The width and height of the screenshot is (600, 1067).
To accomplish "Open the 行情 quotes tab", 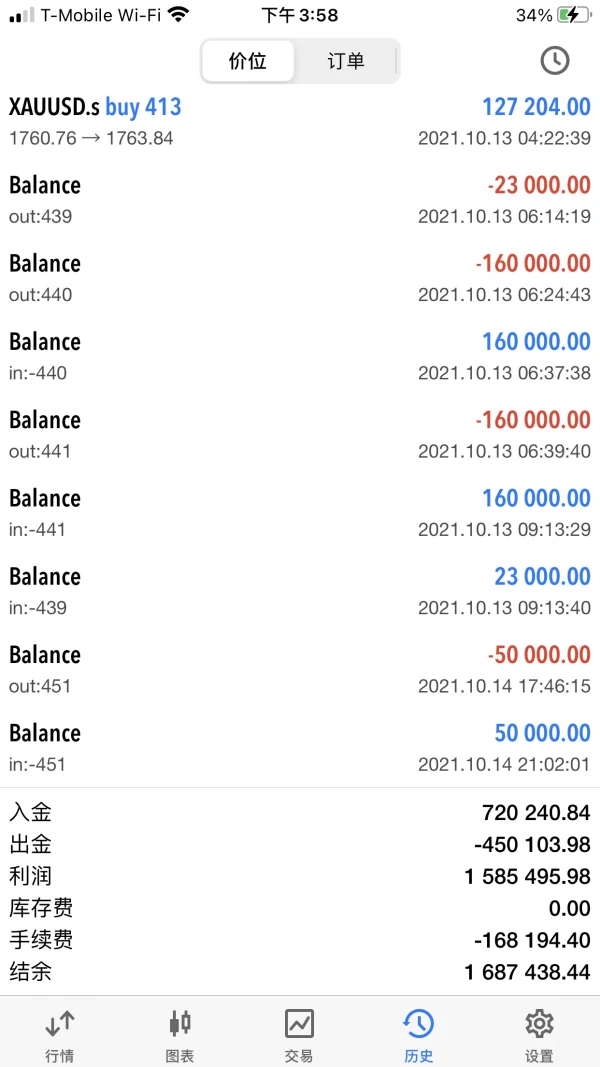I will pos(60,1033).
